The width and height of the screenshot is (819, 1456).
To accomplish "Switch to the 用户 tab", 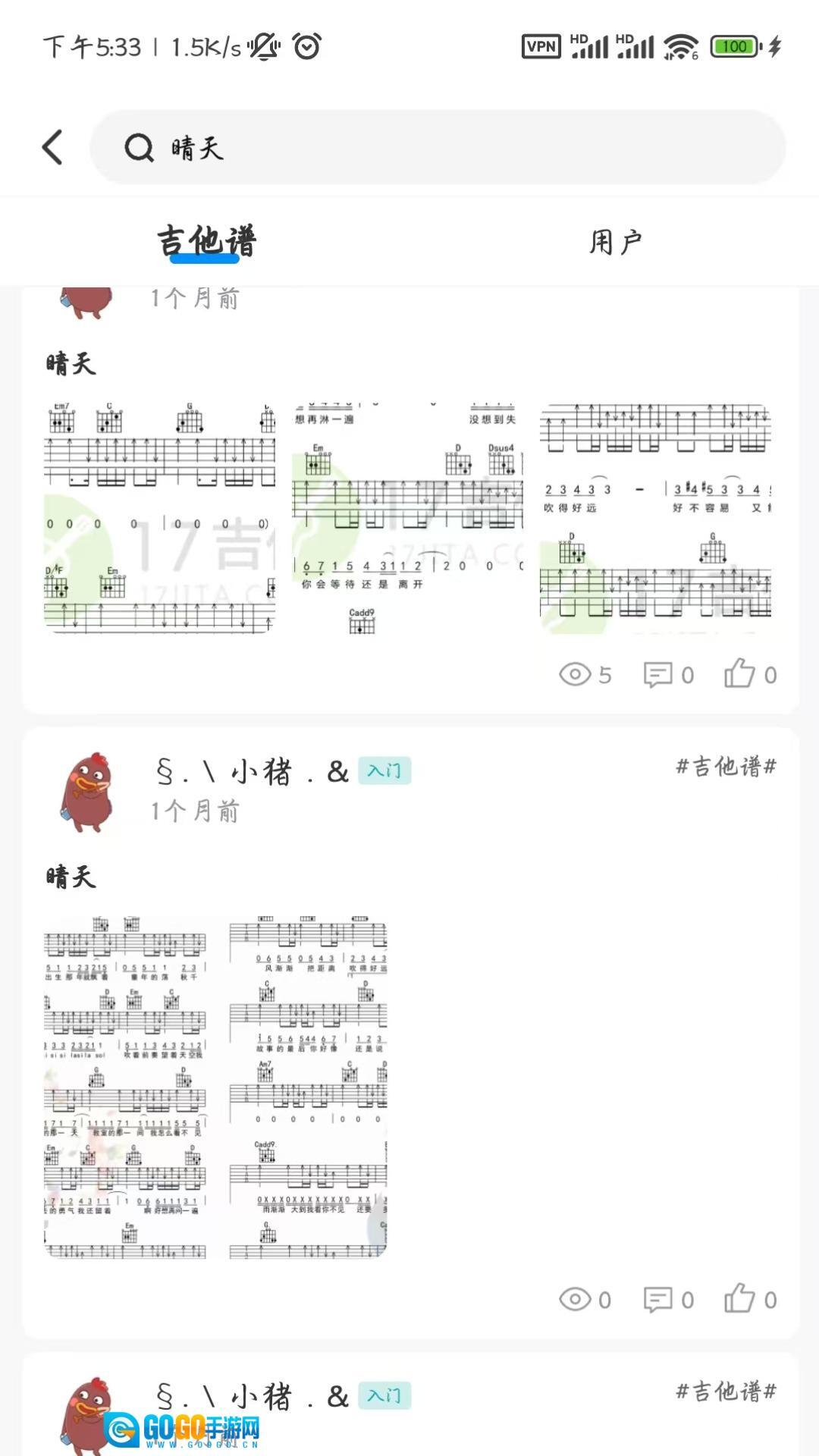I will click(x=614, y=241).
